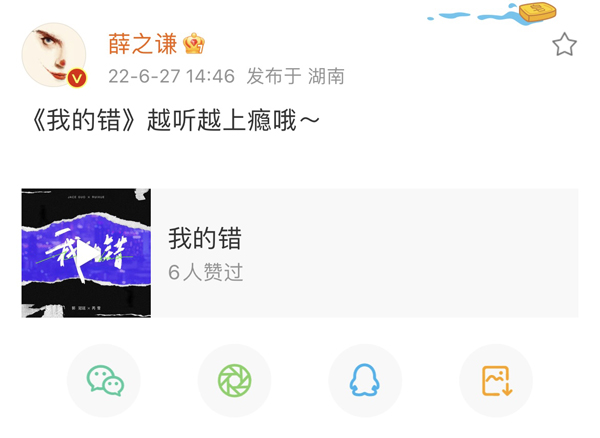600x438 pixels.
Task: Save the post as an image
Action: 496,381
